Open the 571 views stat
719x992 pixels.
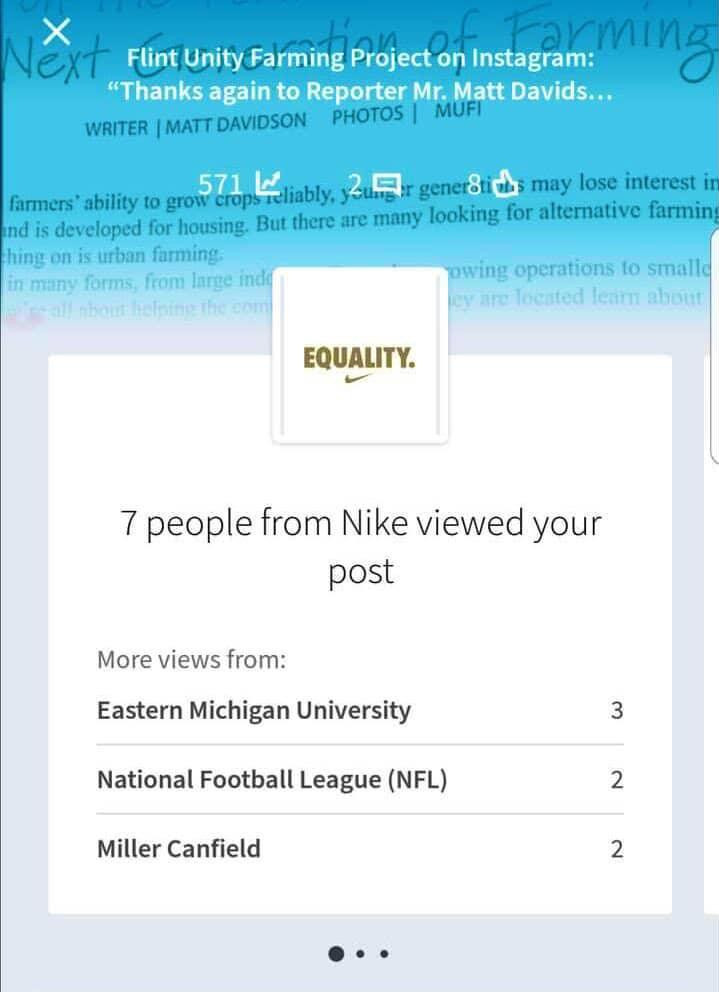[x=239, y=184]
